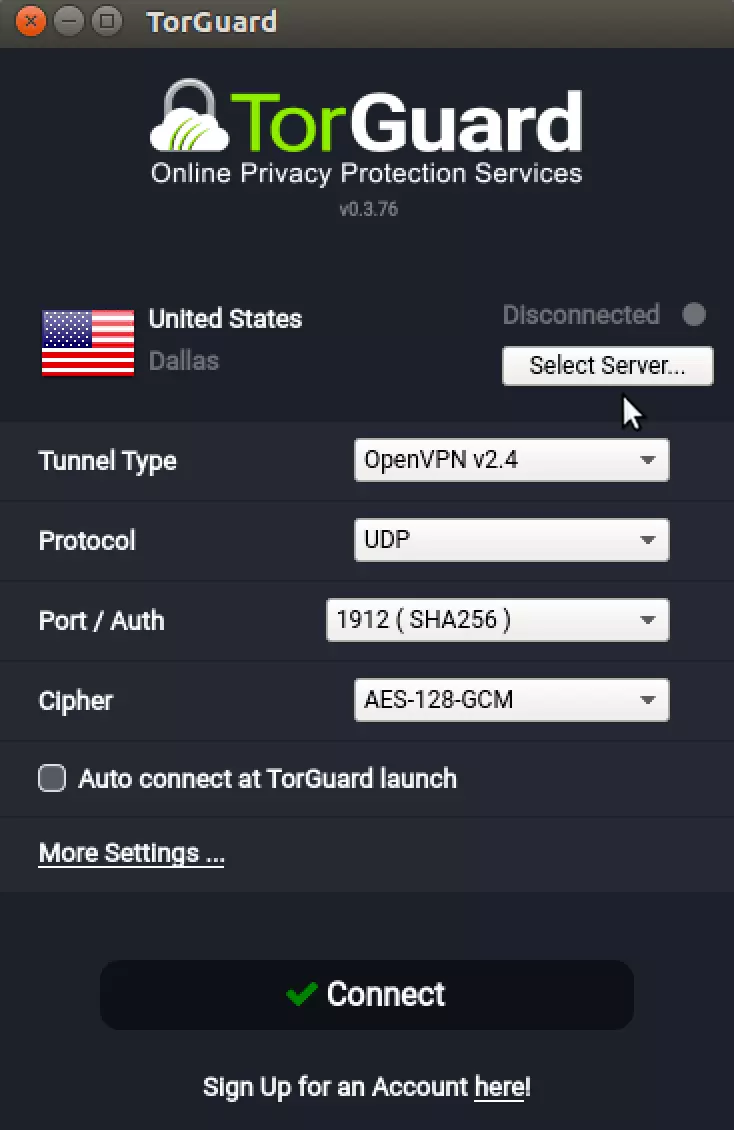Click the United States flag icon

coord(87,344)
